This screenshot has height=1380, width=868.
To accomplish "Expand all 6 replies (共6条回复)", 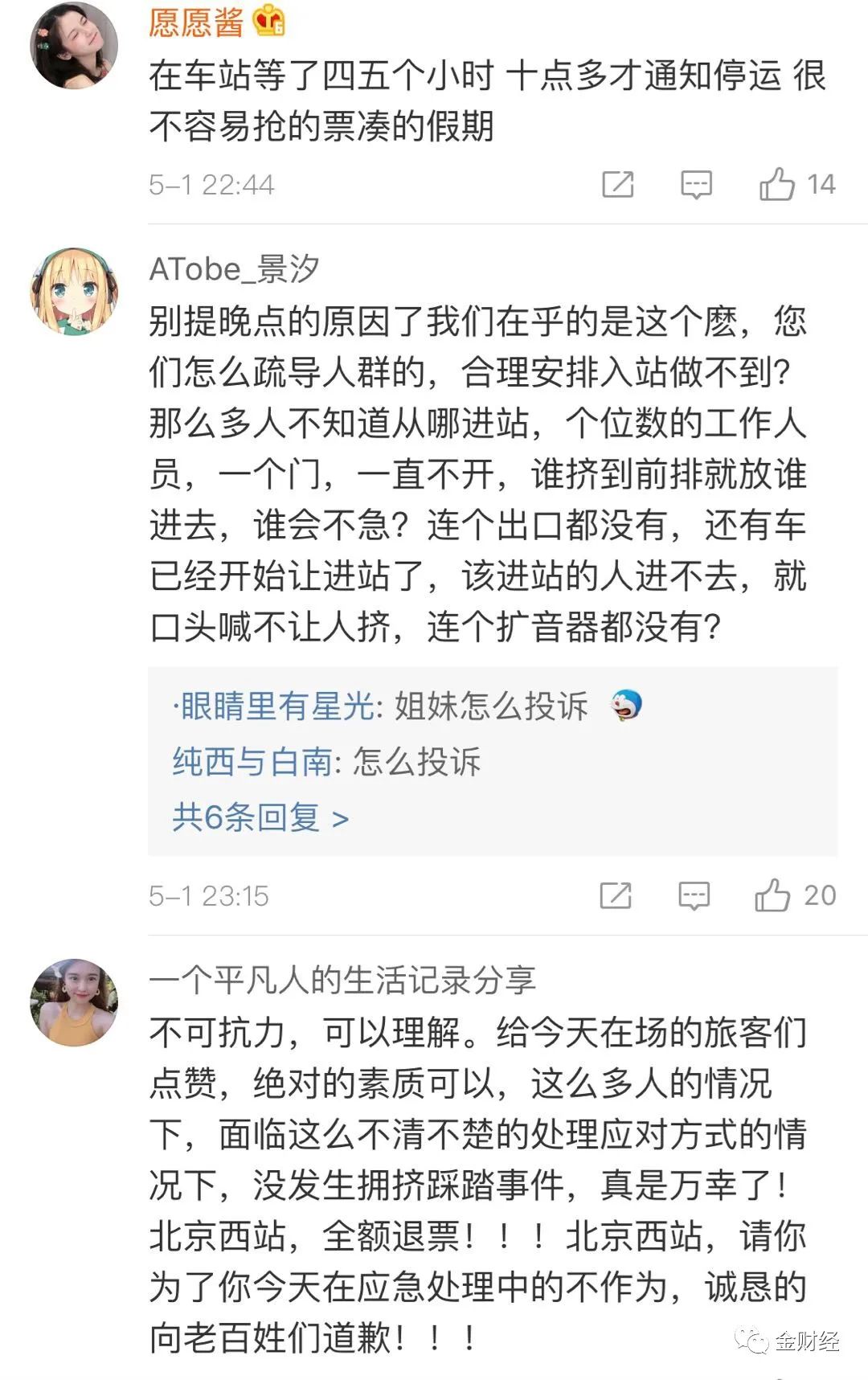I will point(260,817).
